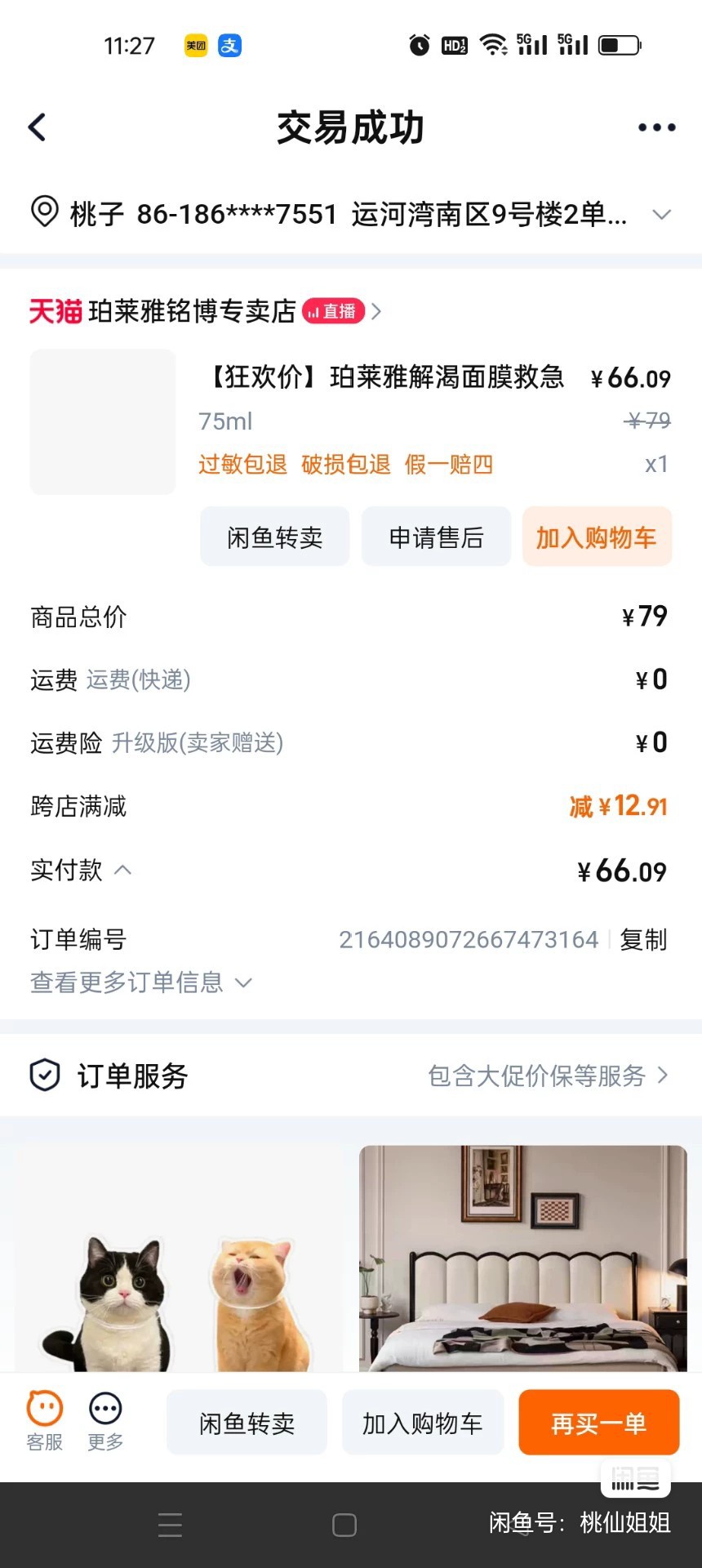The width and height of the screenshot is (702, 1568).
Task: Copy the order number with 复制
Action: click(x=643, y=940)
